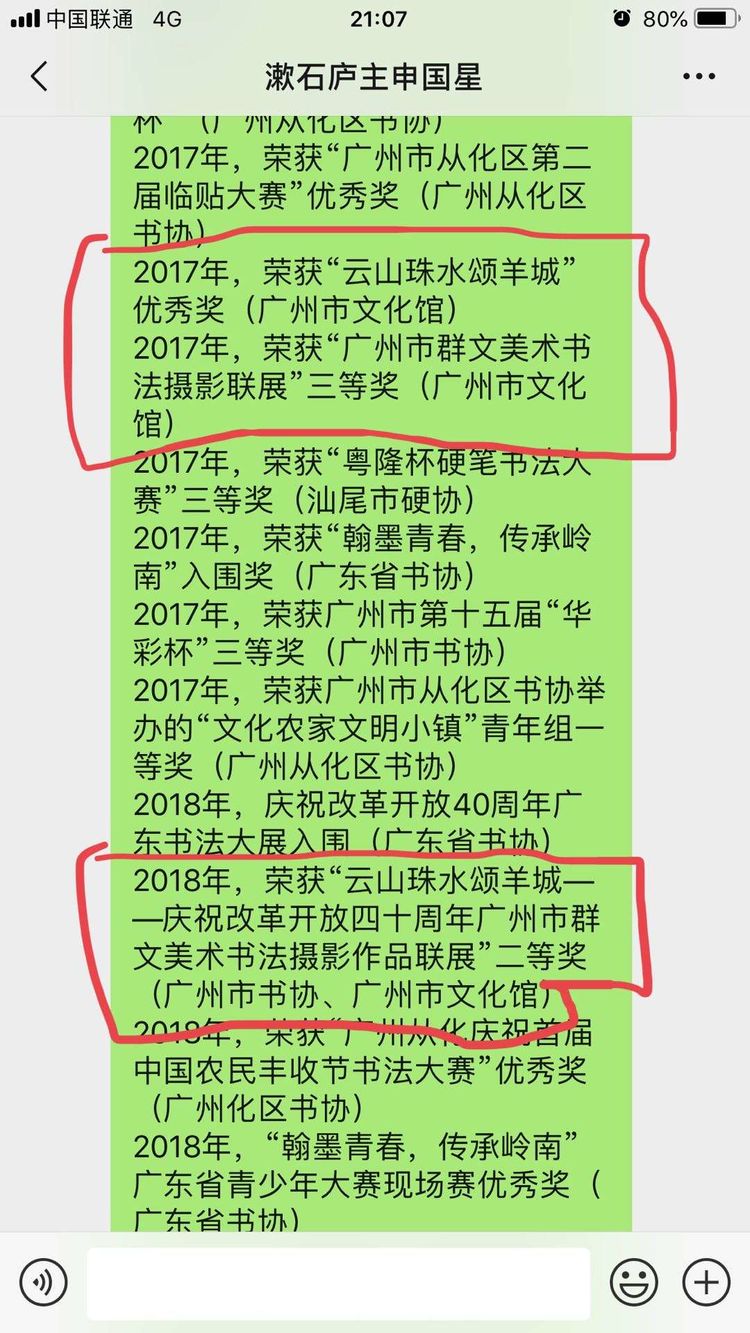Open the plus attachment menu

coord(707,1283)
